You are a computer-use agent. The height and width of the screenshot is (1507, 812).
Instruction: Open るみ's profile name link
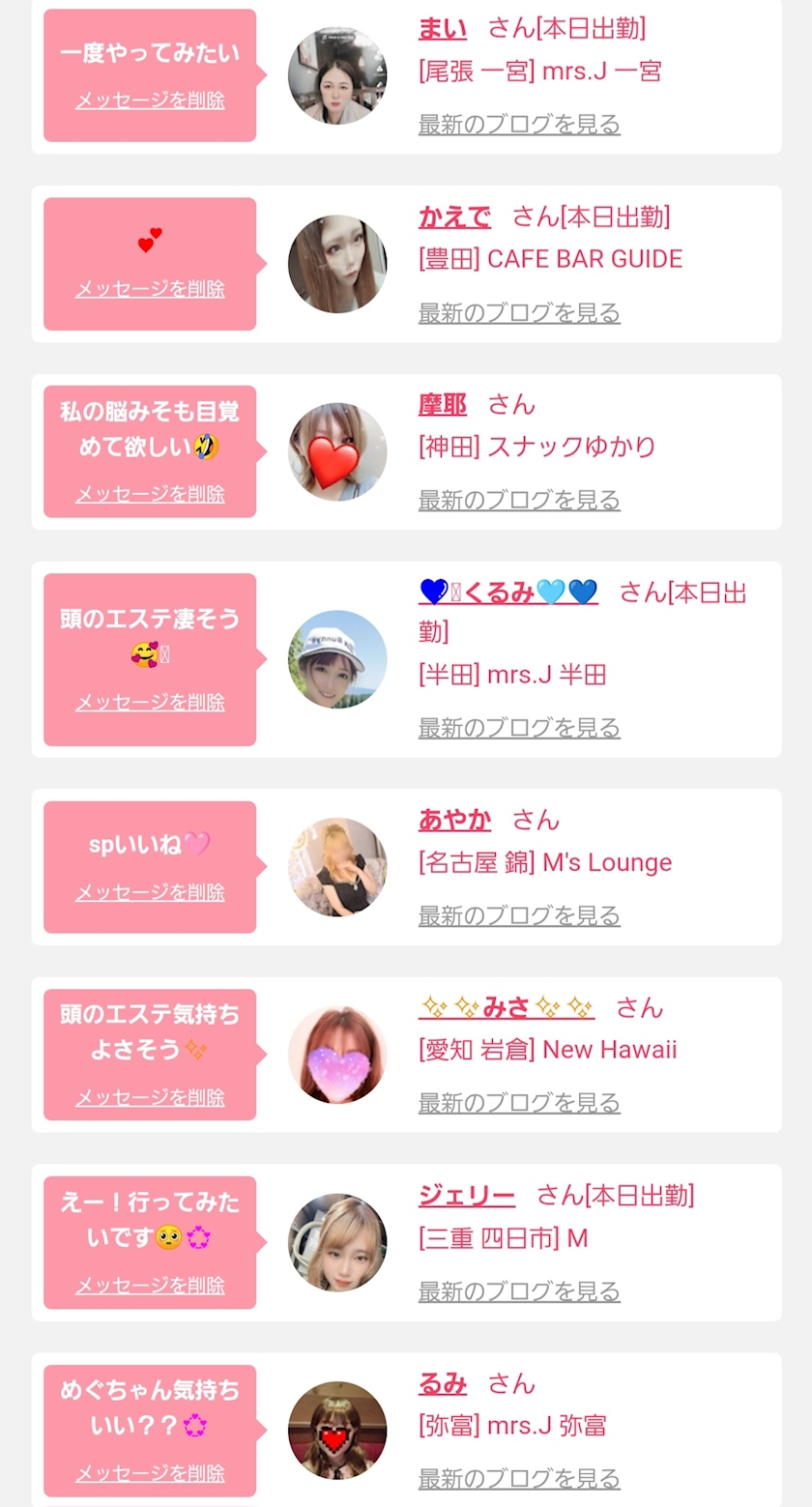(x=443, y=1384)
